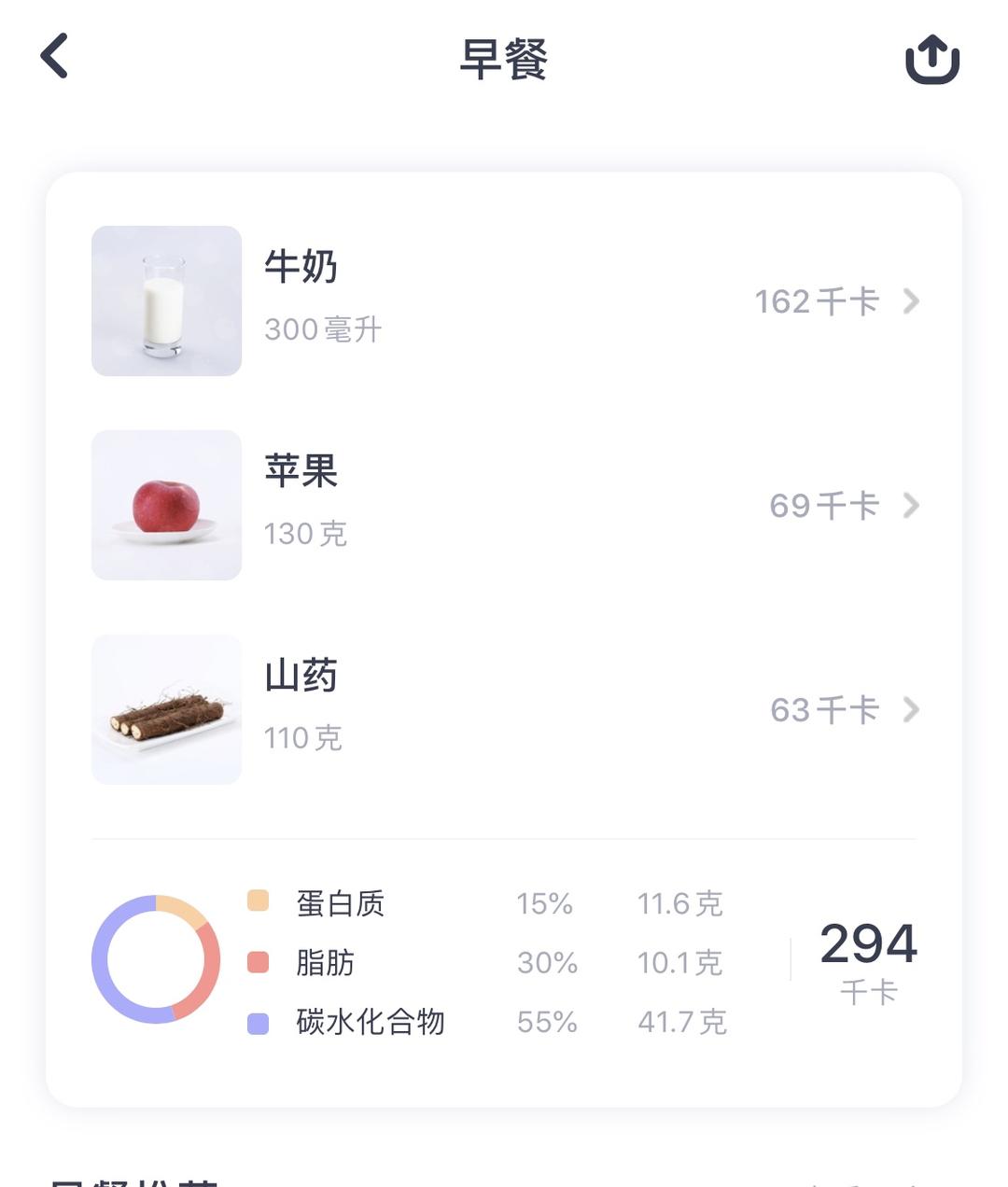
Task: Open the 牛奶 300毫升 entry
Action: click(x=504, y=300)
